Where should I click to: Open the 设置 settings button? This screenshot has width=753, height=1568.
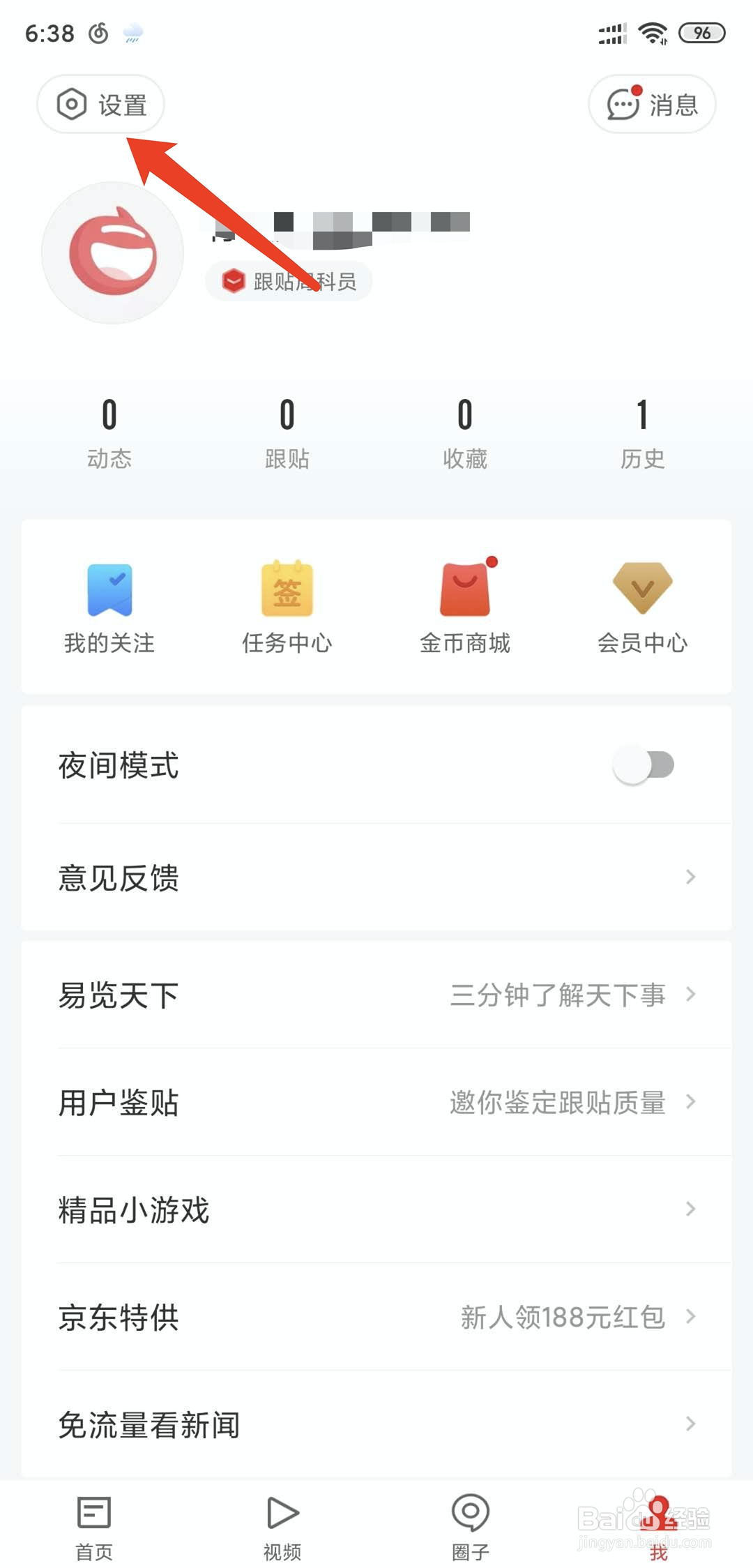click(x=100, y=105)
